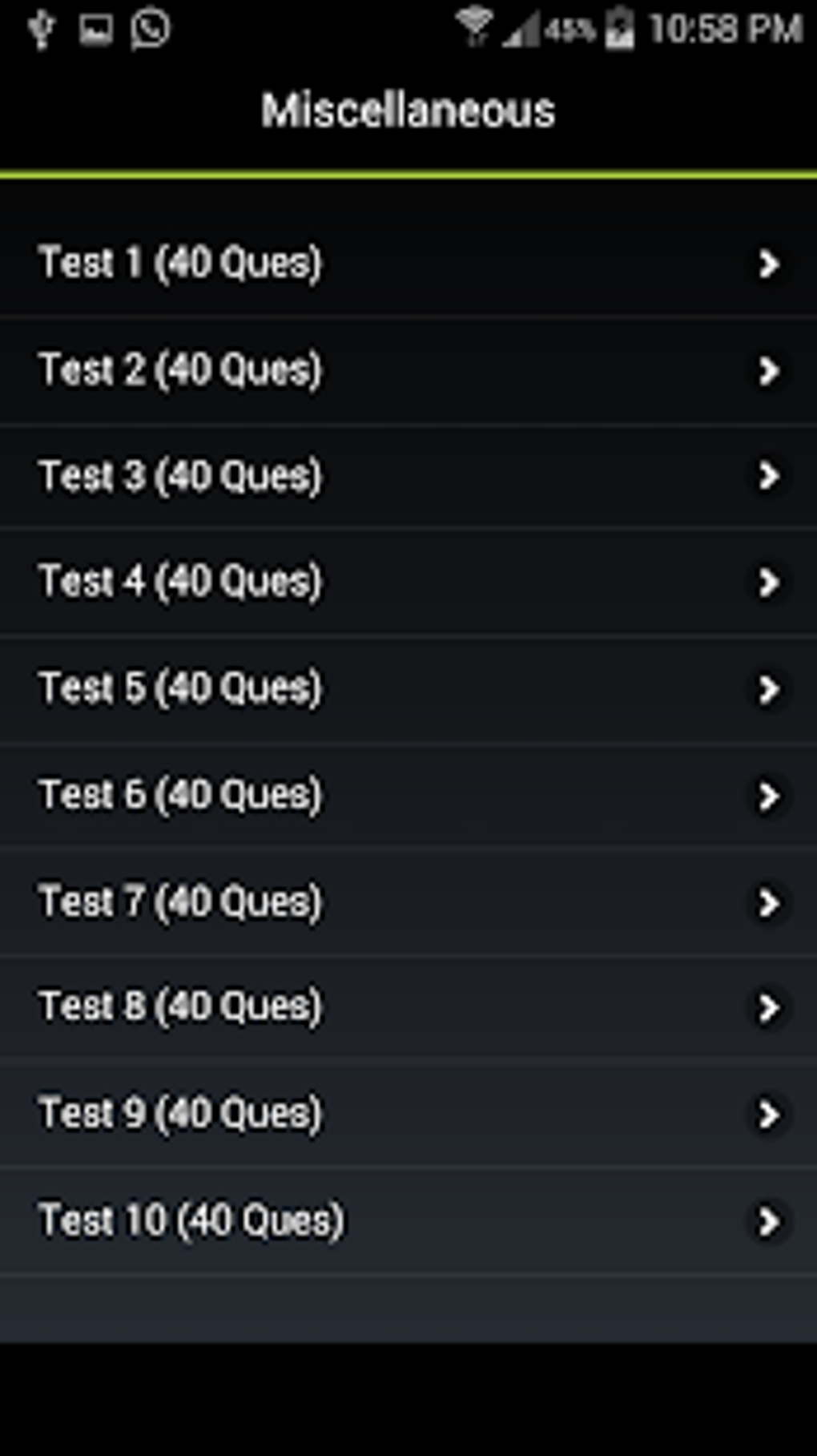Launch Test 6 (40 Ques)
Viewport: 817px width, 1456px height.
point(408,795)
